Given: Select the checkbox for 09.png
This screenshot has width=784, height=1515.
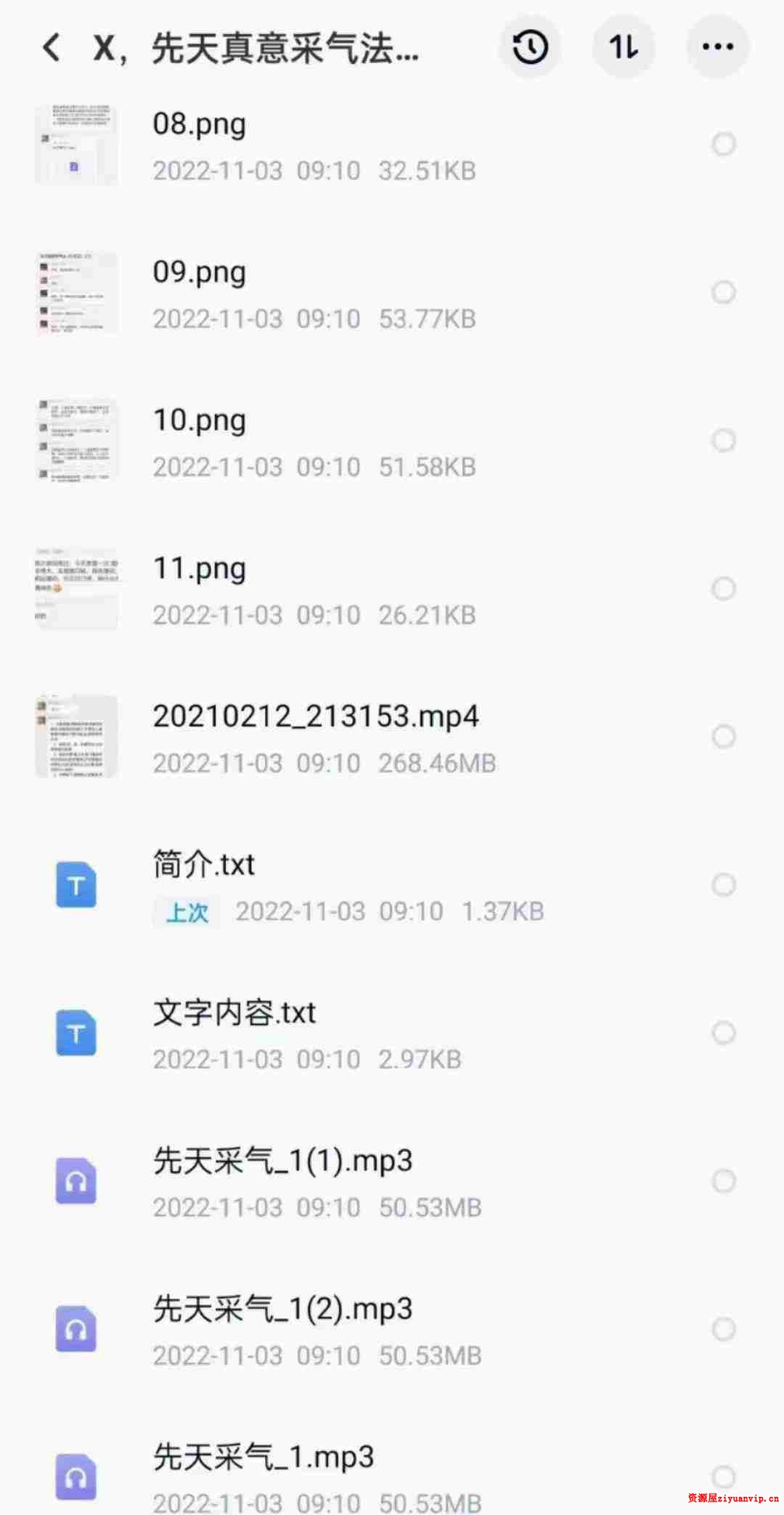Looking at the screenshot, I should coord(724,293).
